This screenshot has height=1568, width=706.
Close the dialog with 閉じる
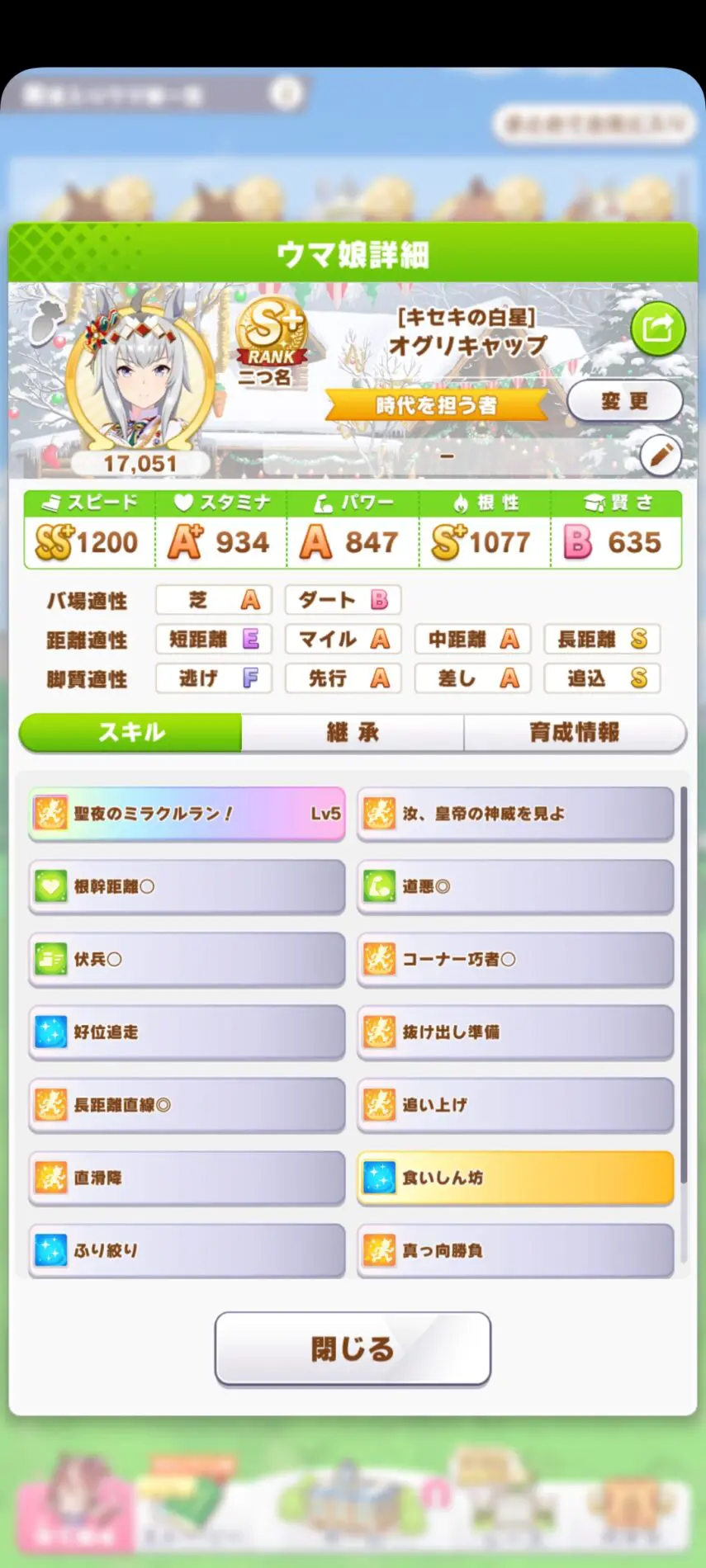(353, 1349)
